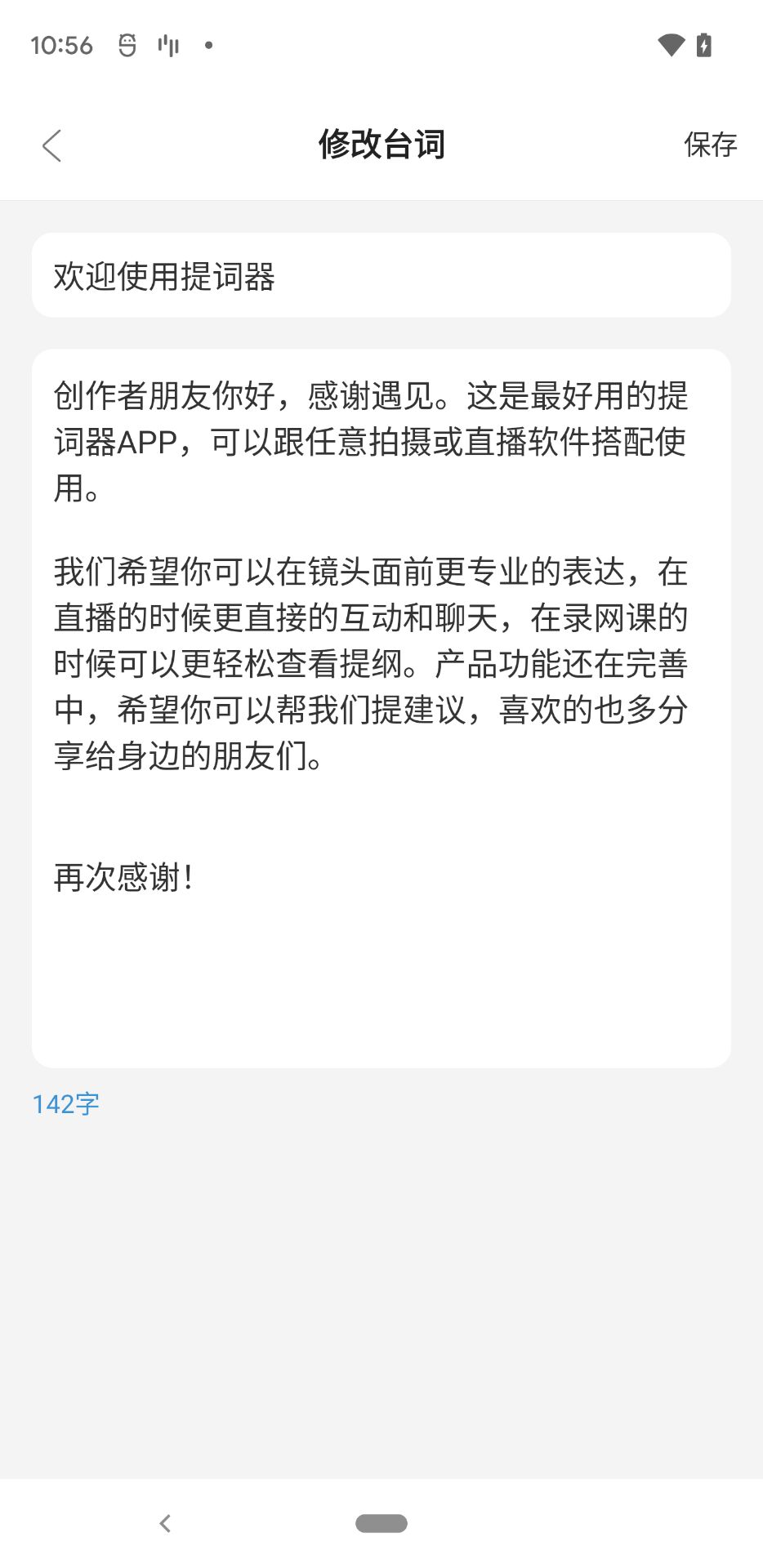Tap the Wi-Fi icon in status bar
The image size is (763, 1568).
pyautogui.click(x=670, y=46)
